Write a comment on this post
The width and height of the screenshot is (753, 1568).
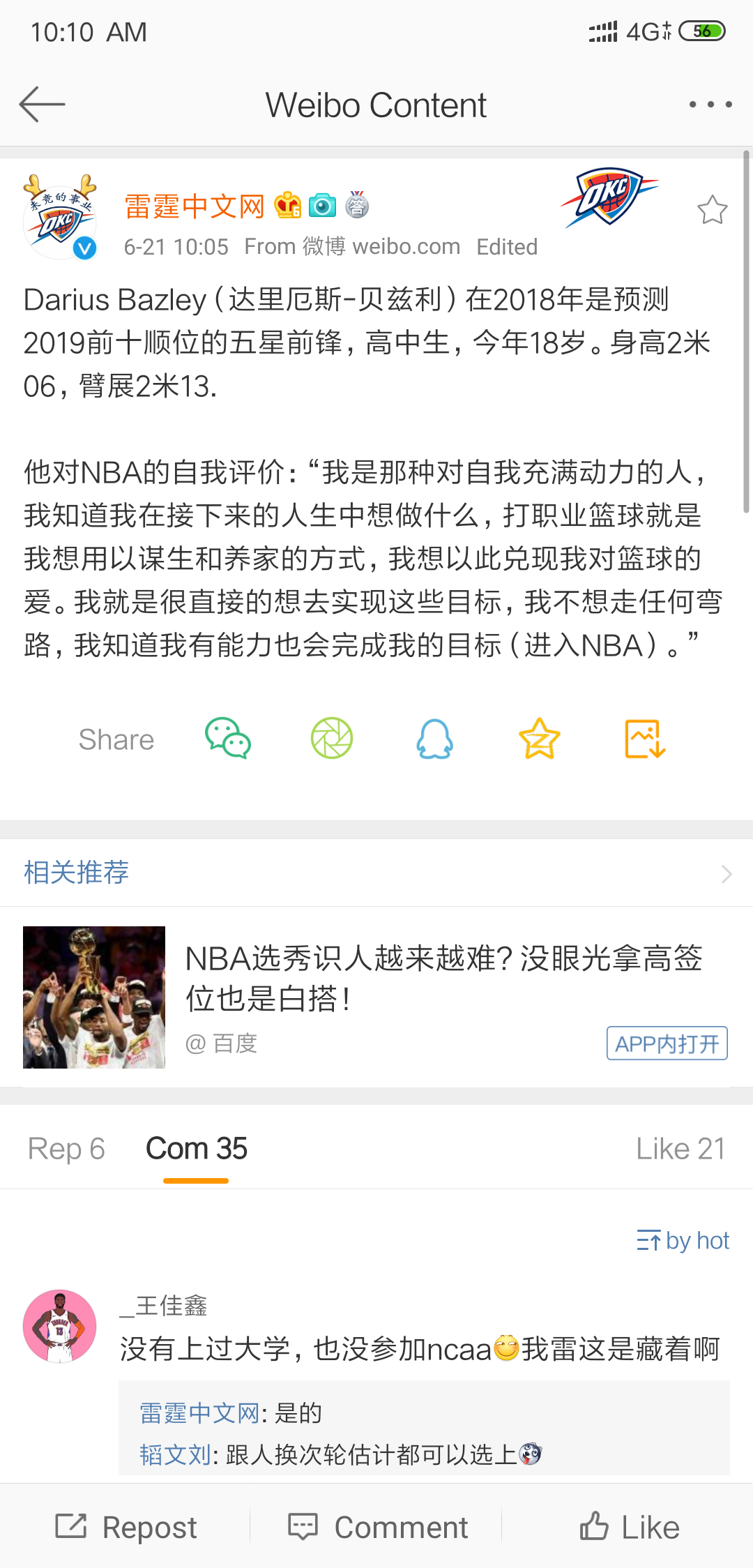click(377, 1527)
